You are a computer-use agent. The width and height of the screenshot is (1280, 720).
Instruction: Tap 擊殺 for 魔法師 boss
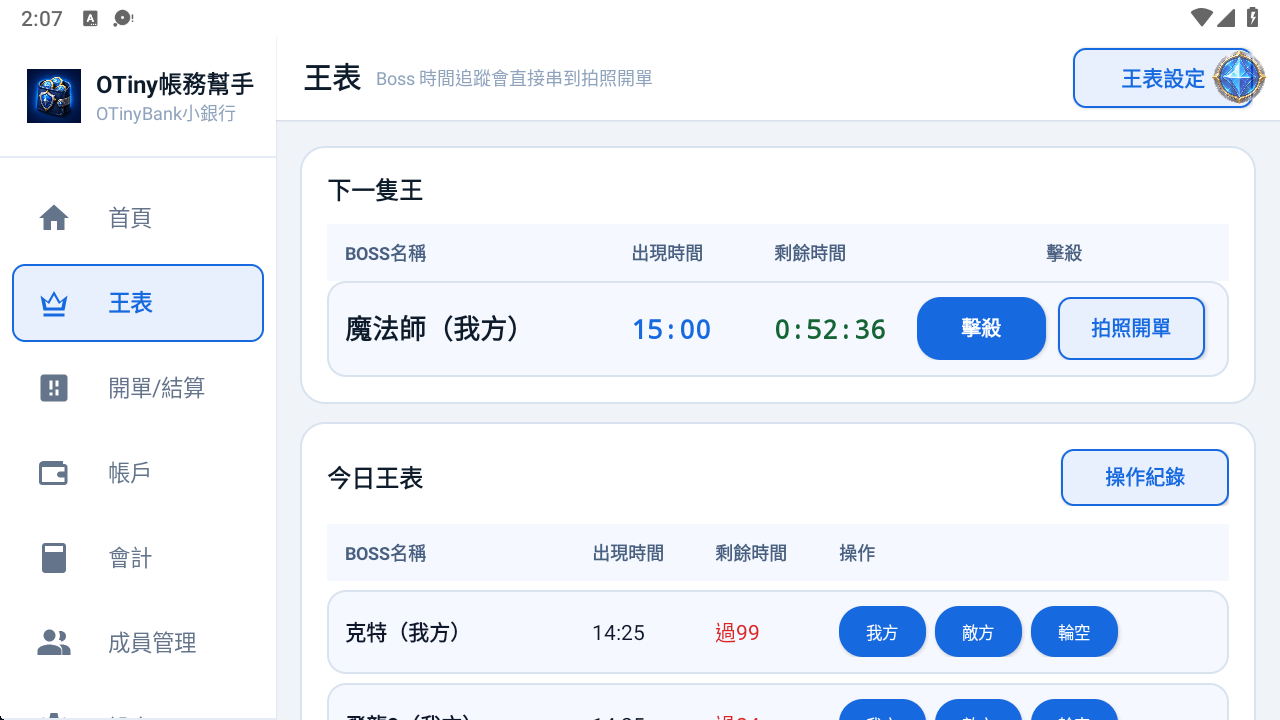point(981,328)
